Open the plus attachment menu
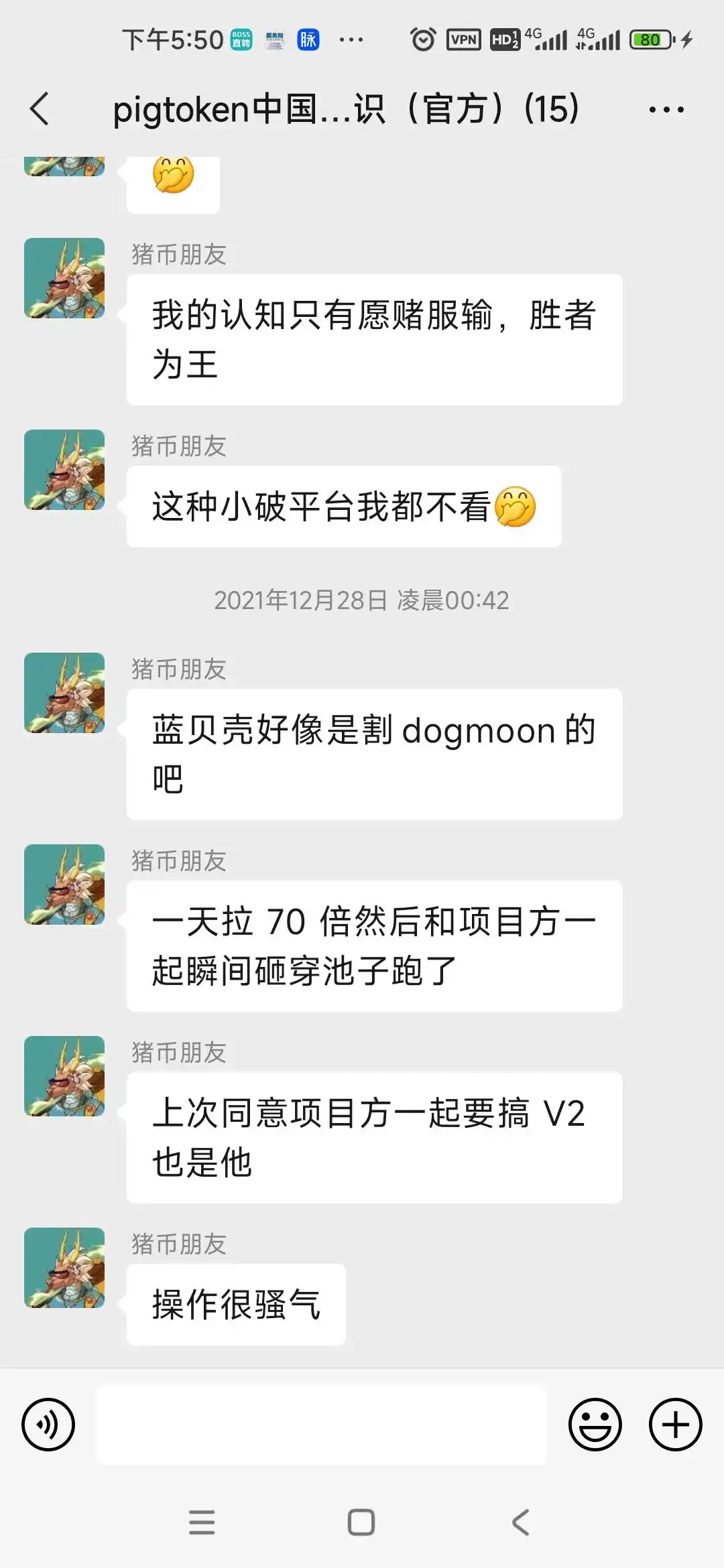Image resolution: width=724 pixels, height=1568 pixels. pyautogui.click(x=675, y=1424)
